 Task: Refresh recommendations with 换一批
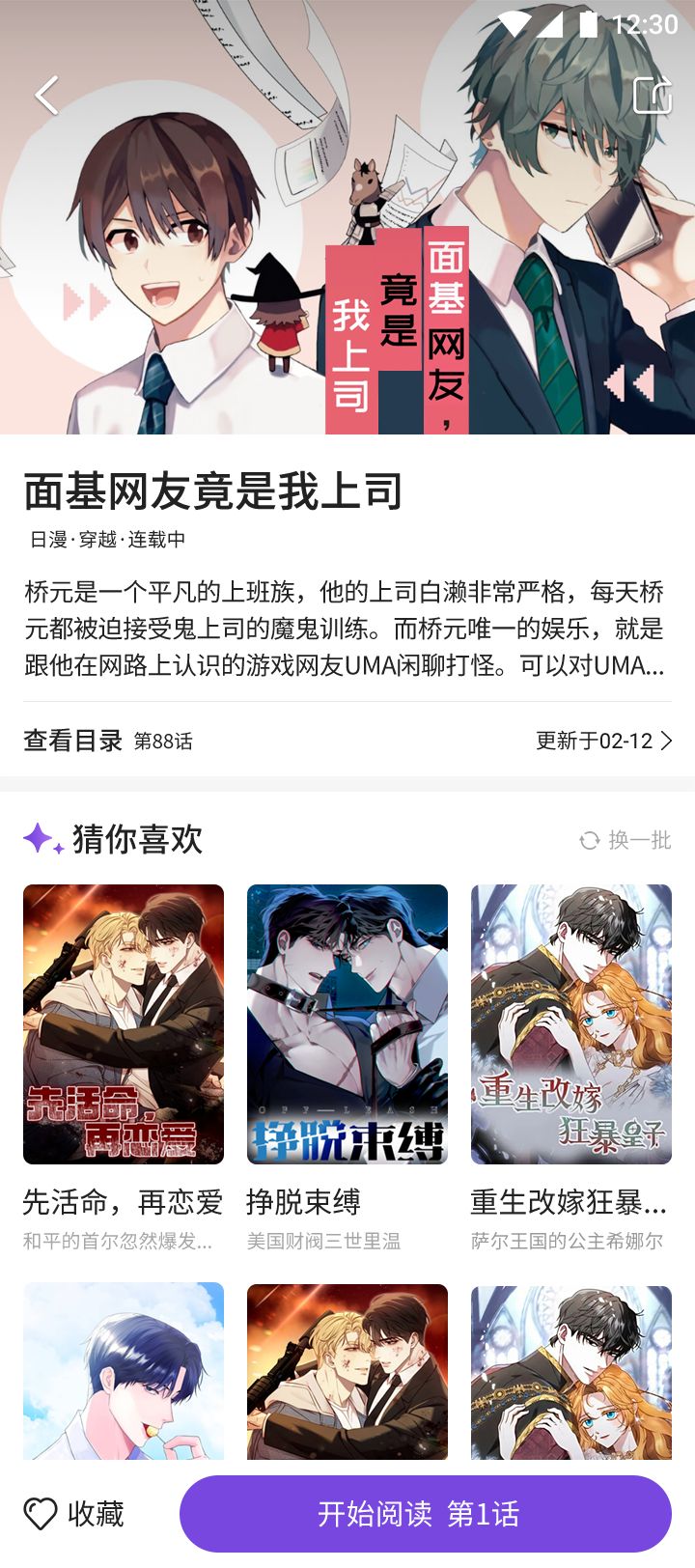pos(625,840)
